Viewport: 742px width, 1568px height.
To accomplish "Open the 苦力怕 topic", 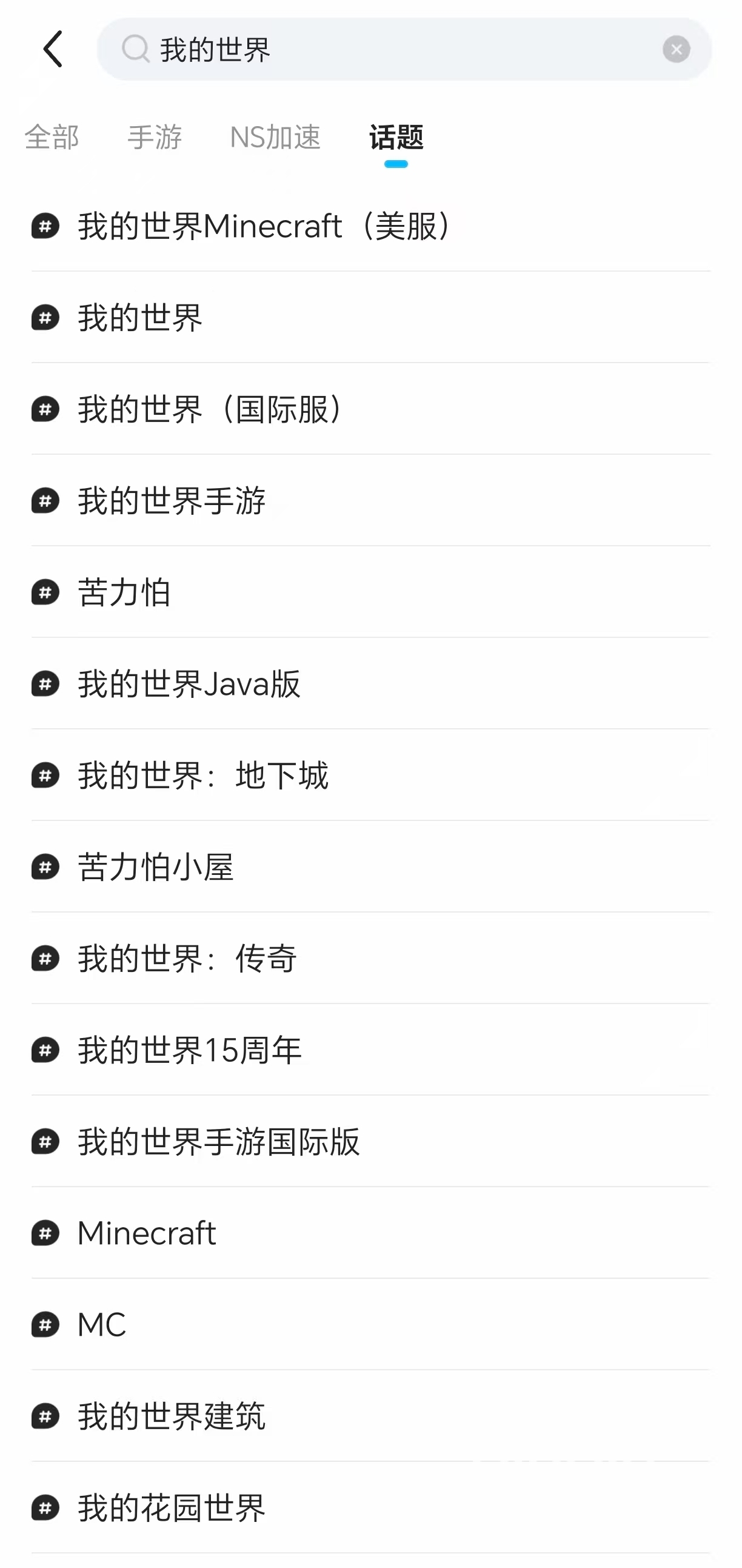I will [124, 592].
